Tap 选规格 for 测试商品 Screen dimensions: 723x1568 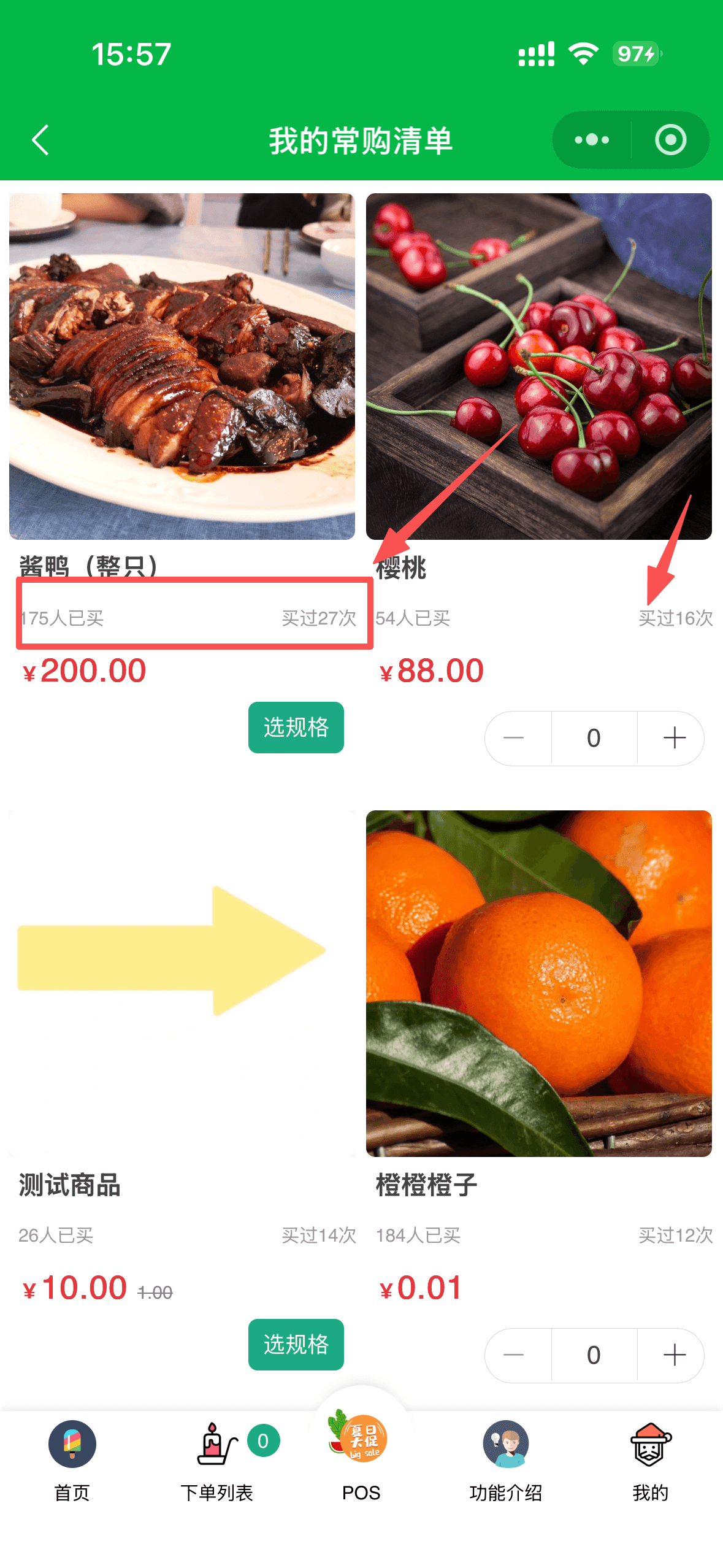pyautogui.click(x=296, y=1344)
